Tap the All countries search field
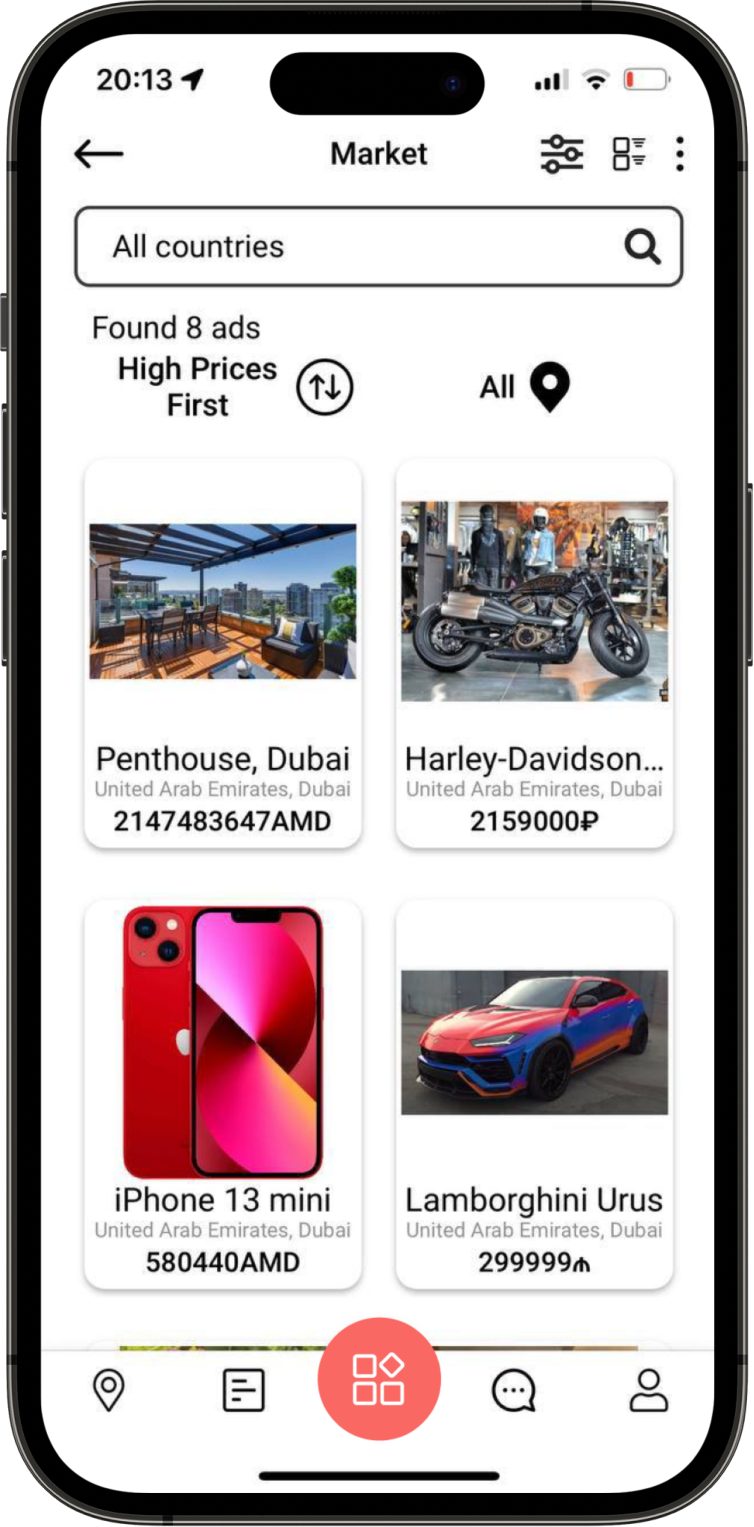 point(360,246)
